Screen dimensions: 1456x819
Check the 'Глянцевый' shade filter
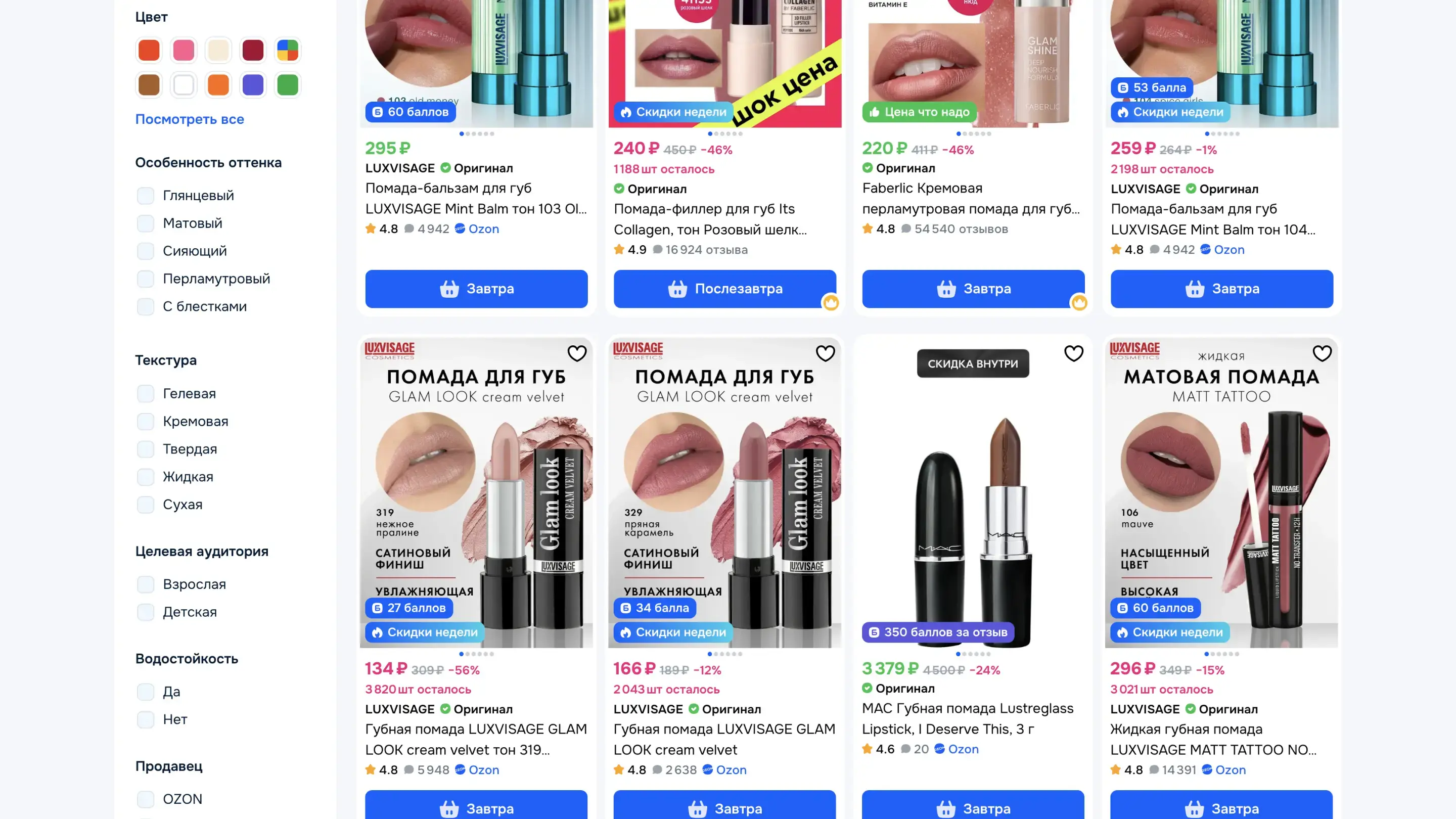pyautogui.click(x=146, y=196)
